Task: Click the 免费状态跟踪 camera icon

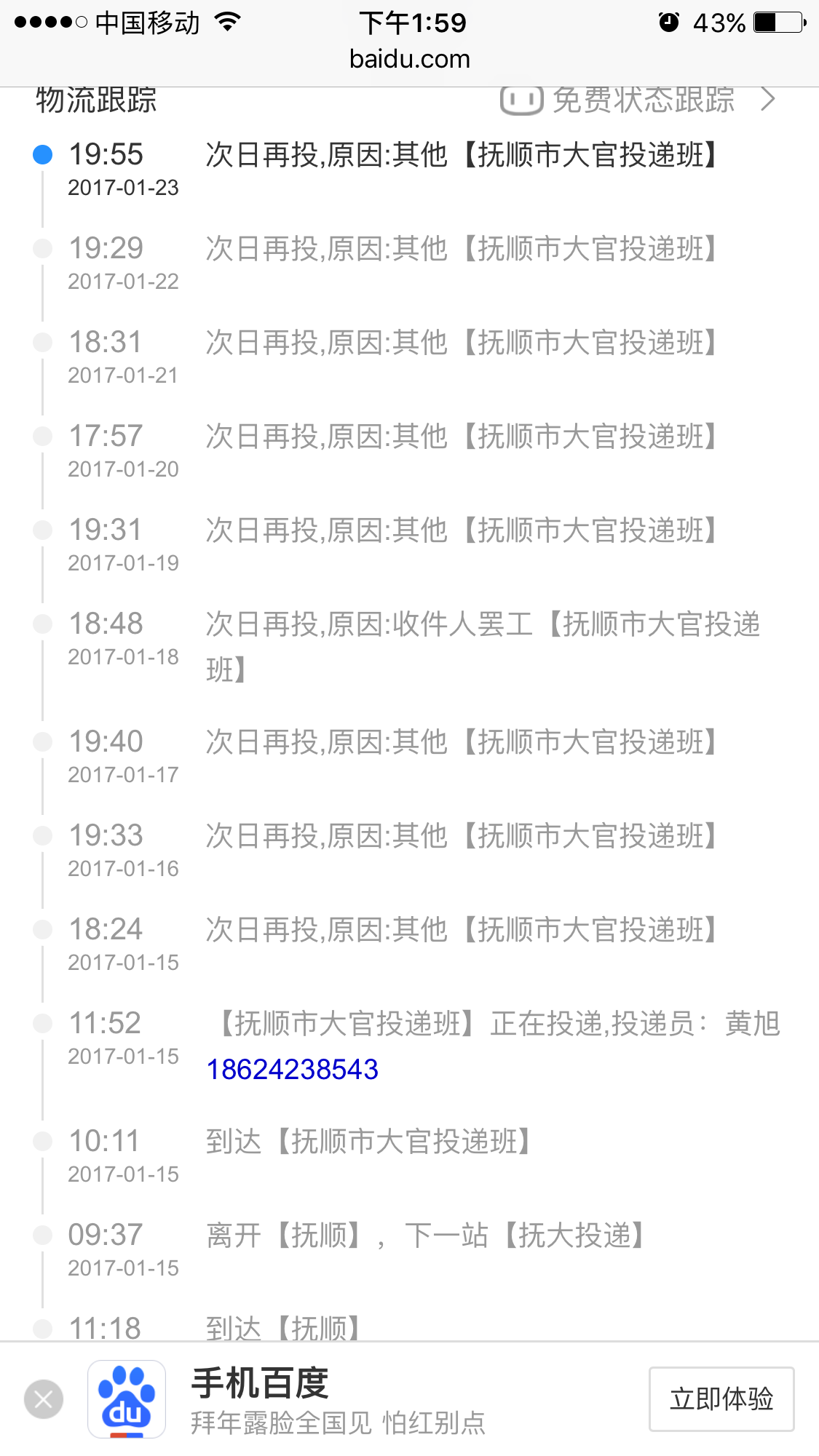Action: click(x=523, y=100)
